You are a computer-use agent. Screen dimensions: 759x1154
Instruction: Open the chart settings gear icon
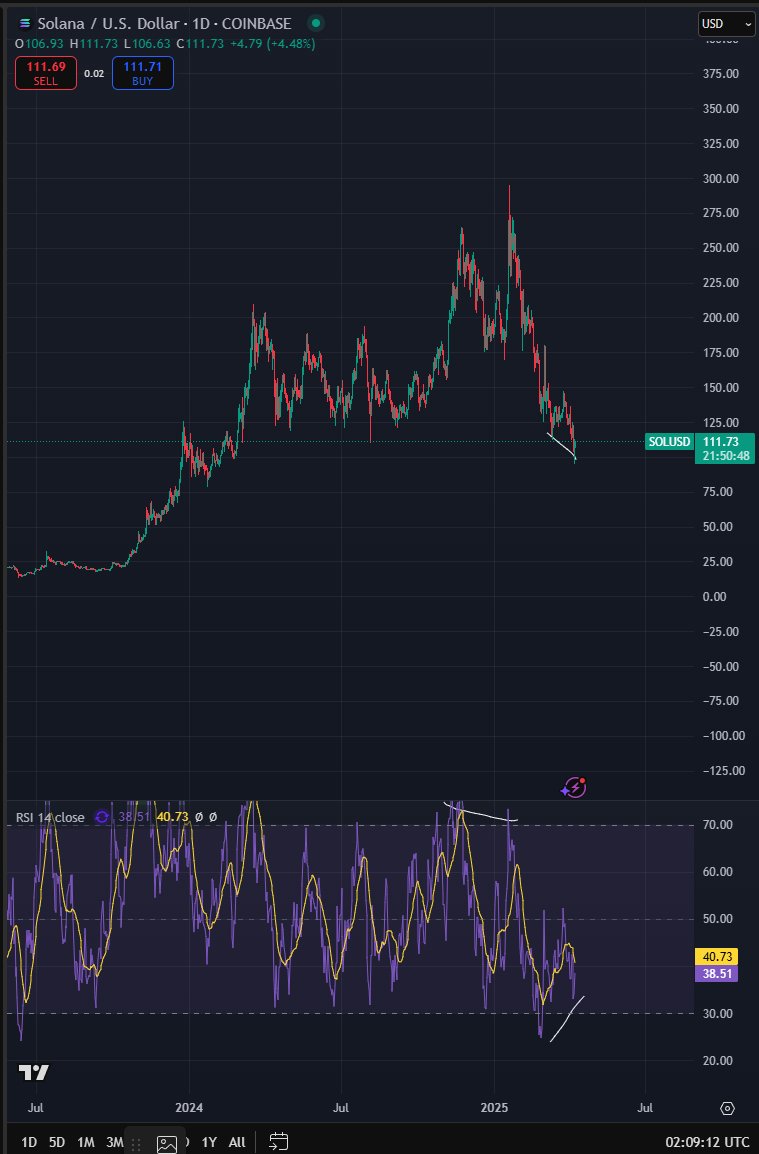(728, 1108)
